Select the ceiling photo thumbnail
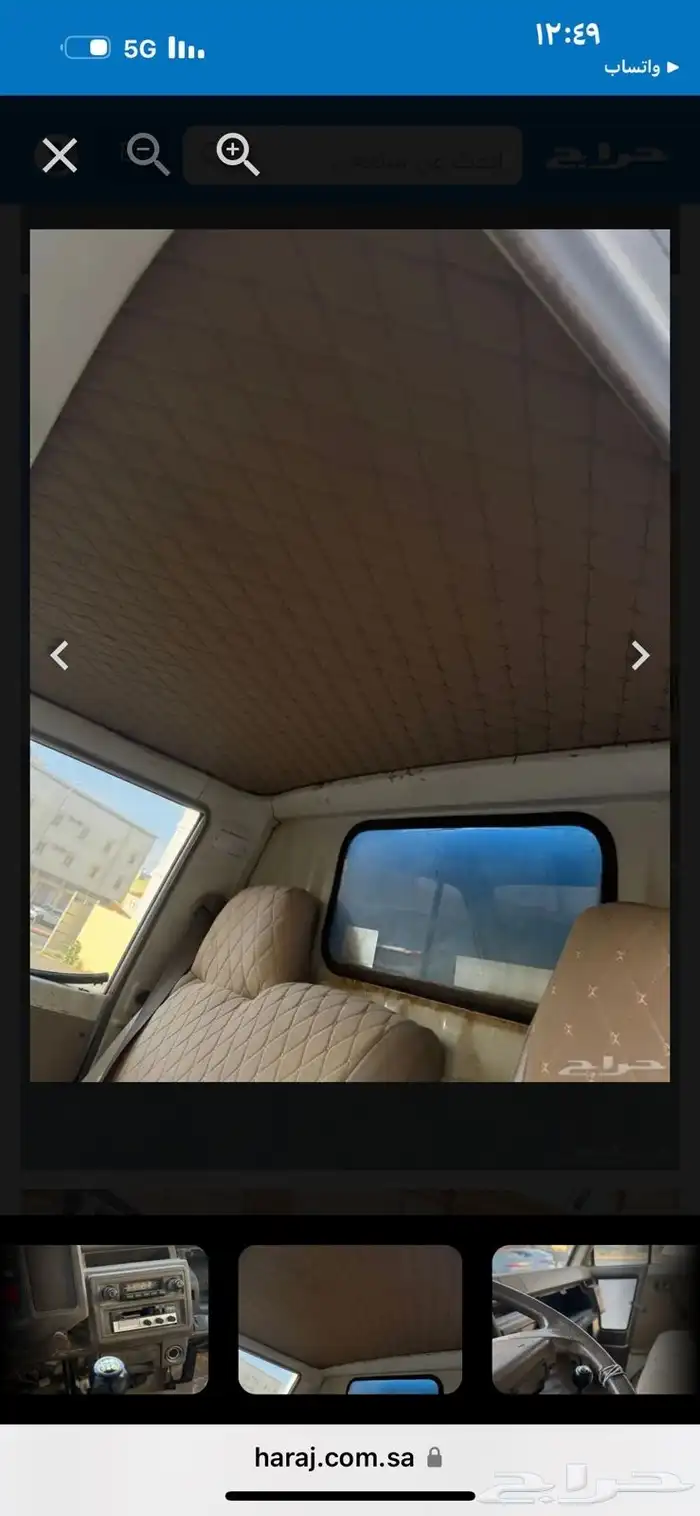 pos(350,1319)
